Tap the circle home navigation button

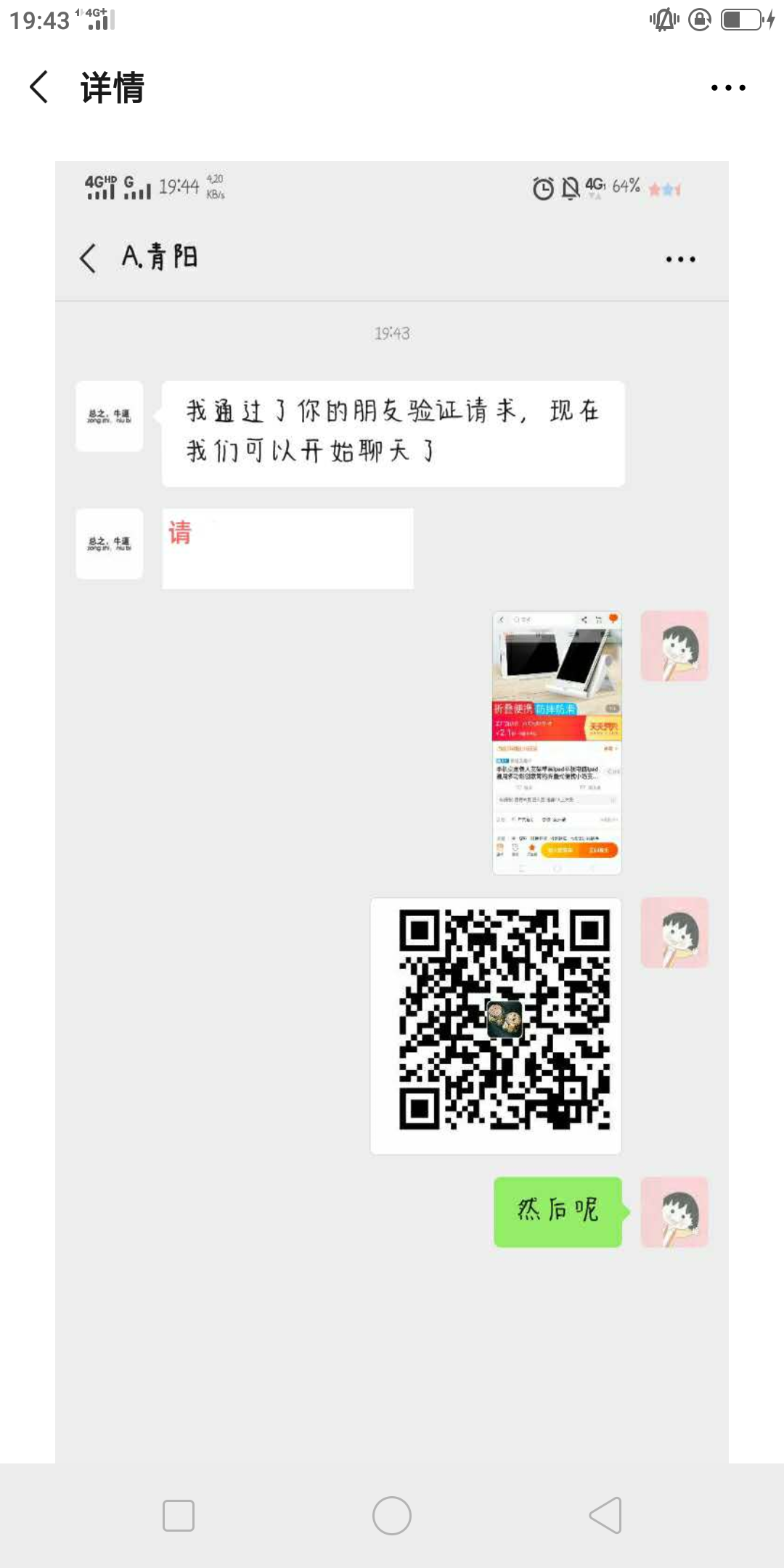tap(392, 1515)
